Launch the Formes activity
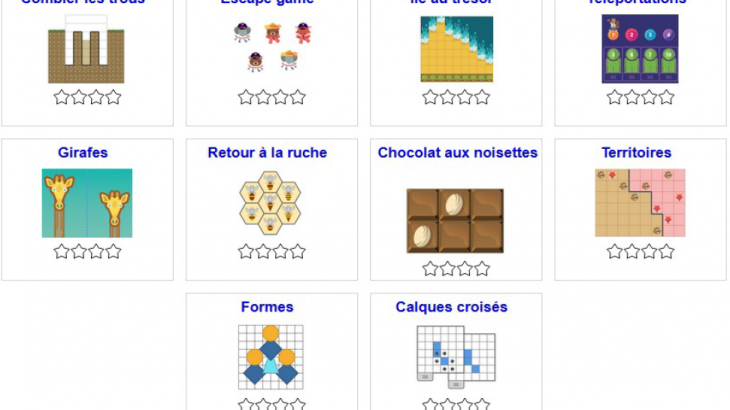Screen dimensions: 730x410 [271, 356]
